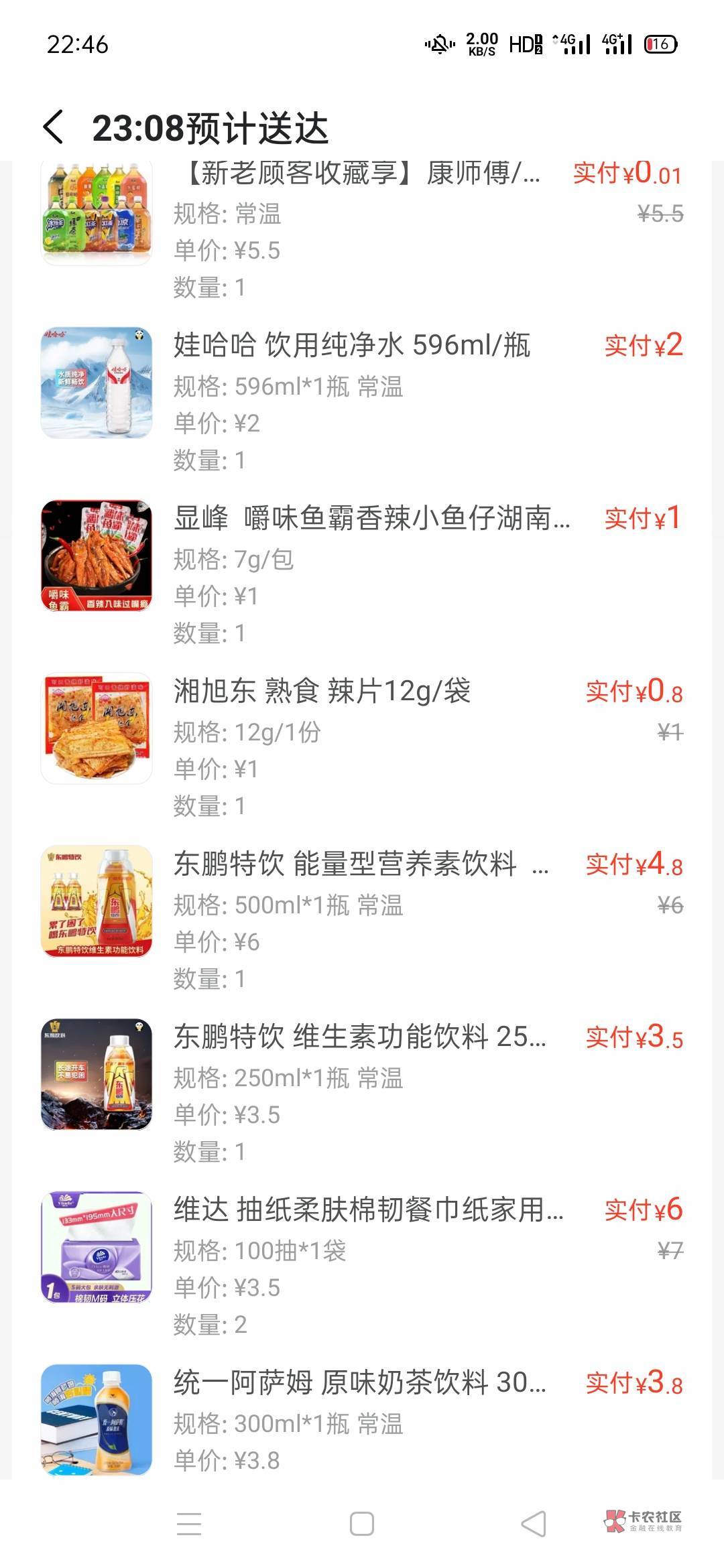
Task: Open 东鹏特饮 维生素功能饮料 item
Action: (x=360, y=1037)
